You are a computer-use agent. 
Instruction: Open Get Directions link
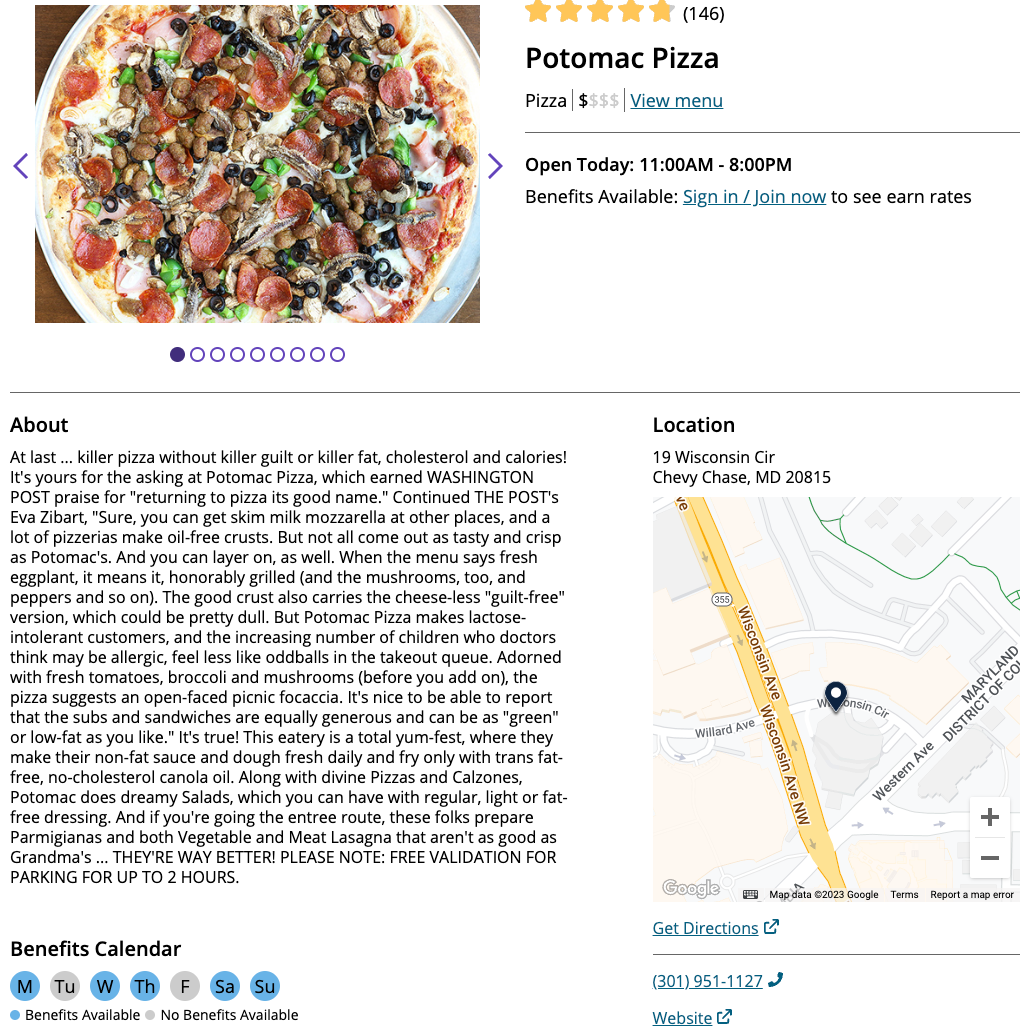click(706, 928)
